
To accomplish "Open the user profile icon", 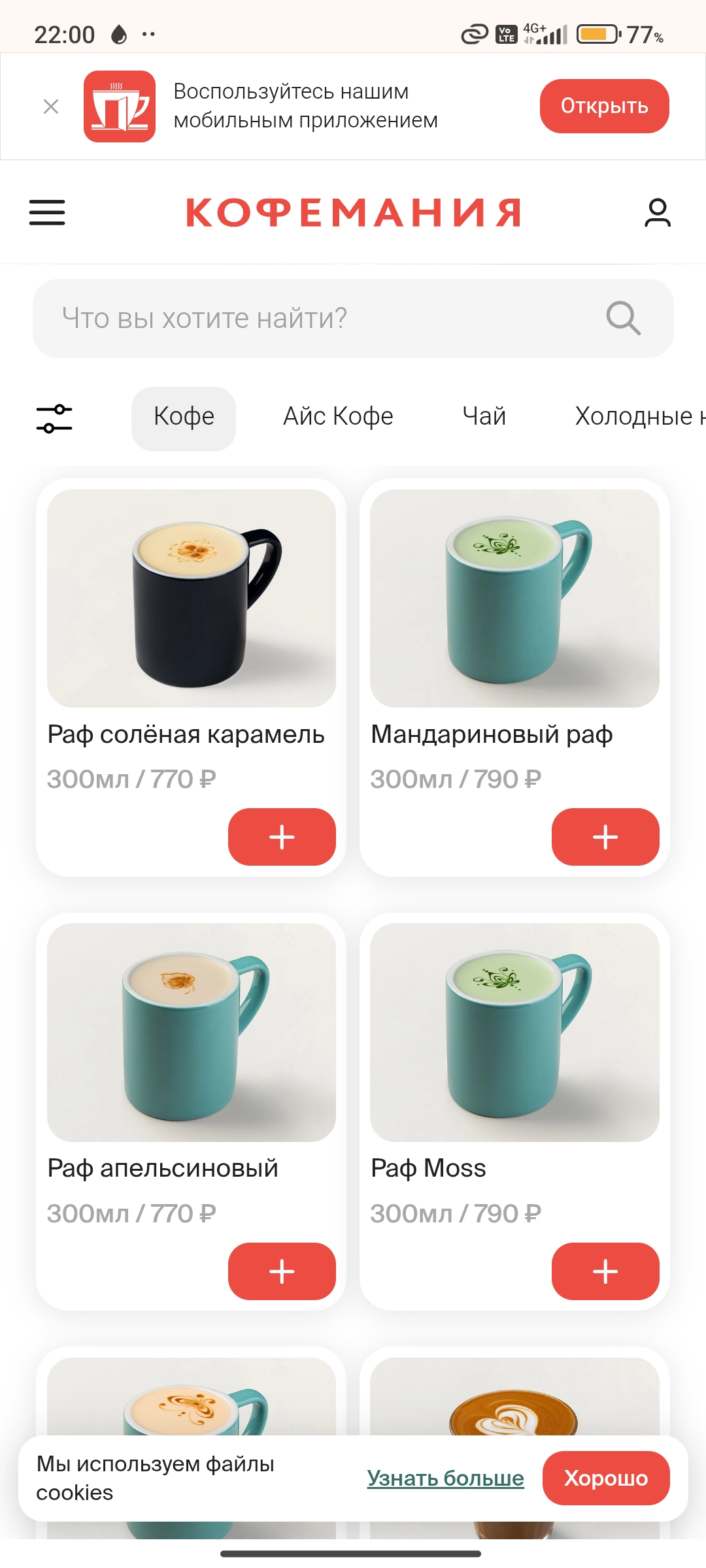I will click(657, 213).
